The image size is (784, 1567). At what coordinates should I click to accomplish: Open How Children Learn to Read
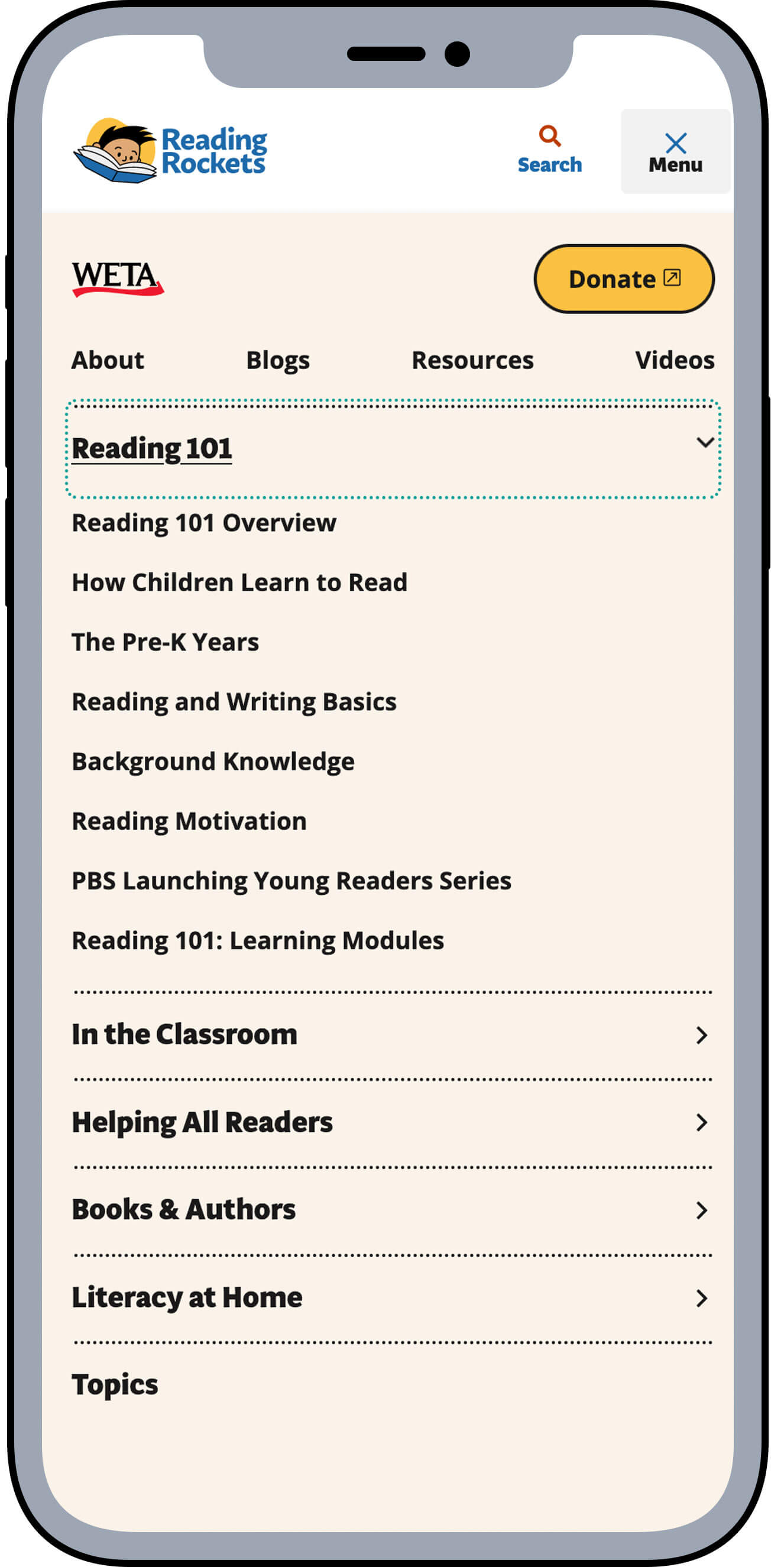click(x=239, y=583)
